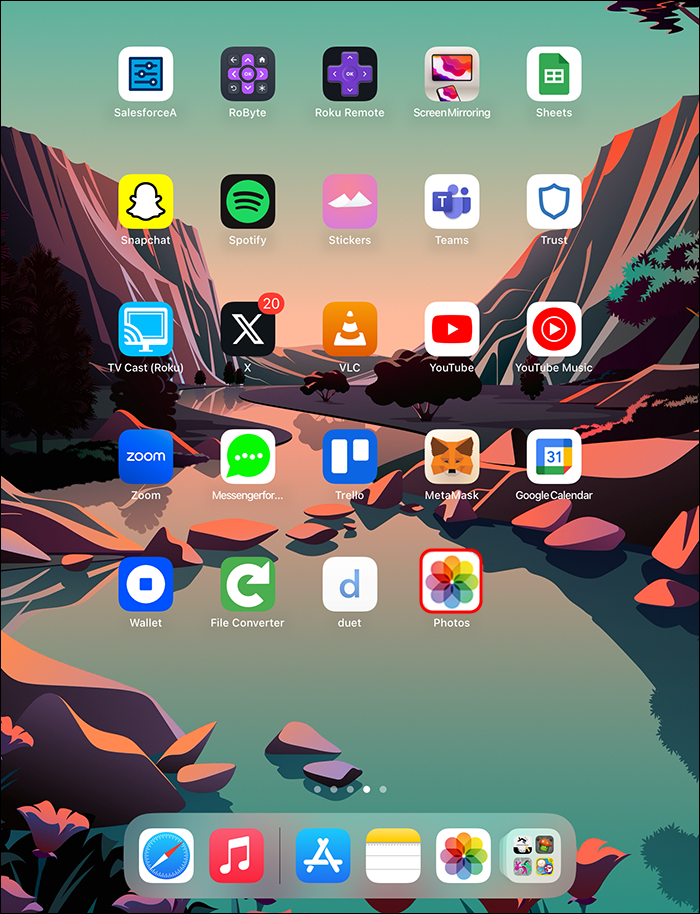Screen dimensions: 700x914
Task: Open Safari from the dock
Action: (166, 855)
